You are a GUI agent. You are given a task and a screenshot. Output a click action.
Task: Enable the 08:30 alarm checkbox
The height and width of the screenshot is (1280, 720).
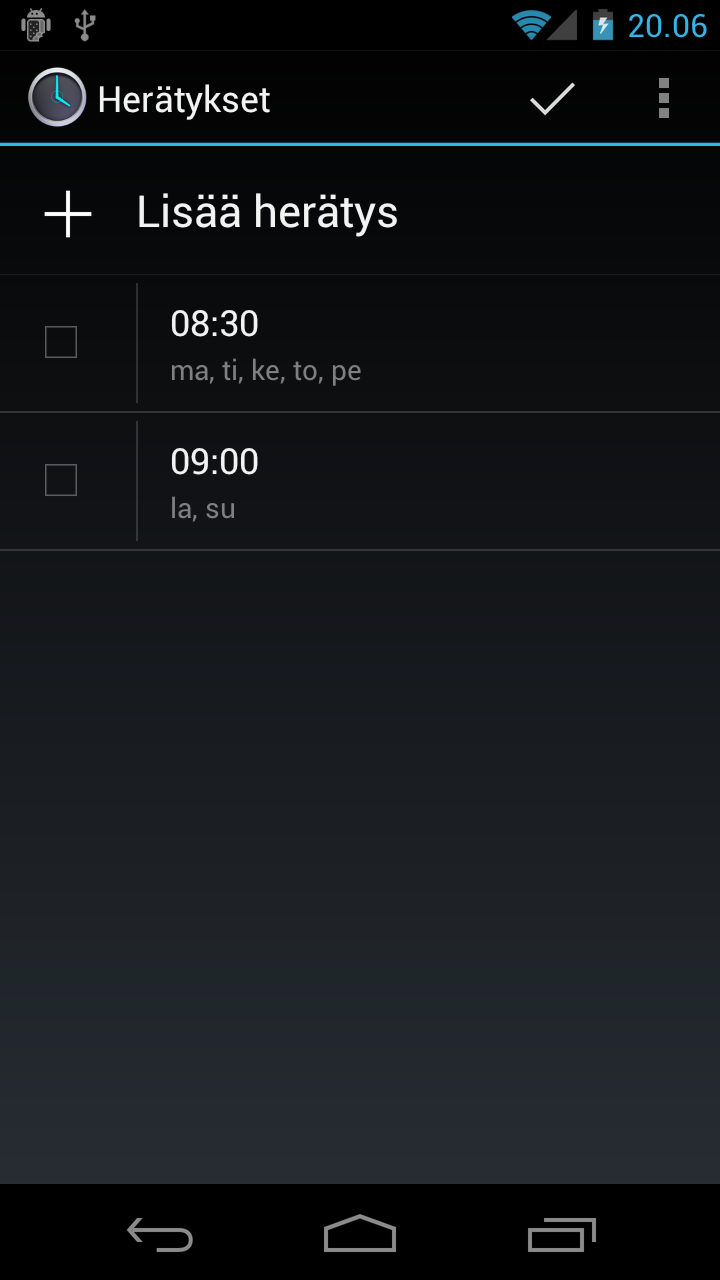pyautogui.click(x=61, y=342)
